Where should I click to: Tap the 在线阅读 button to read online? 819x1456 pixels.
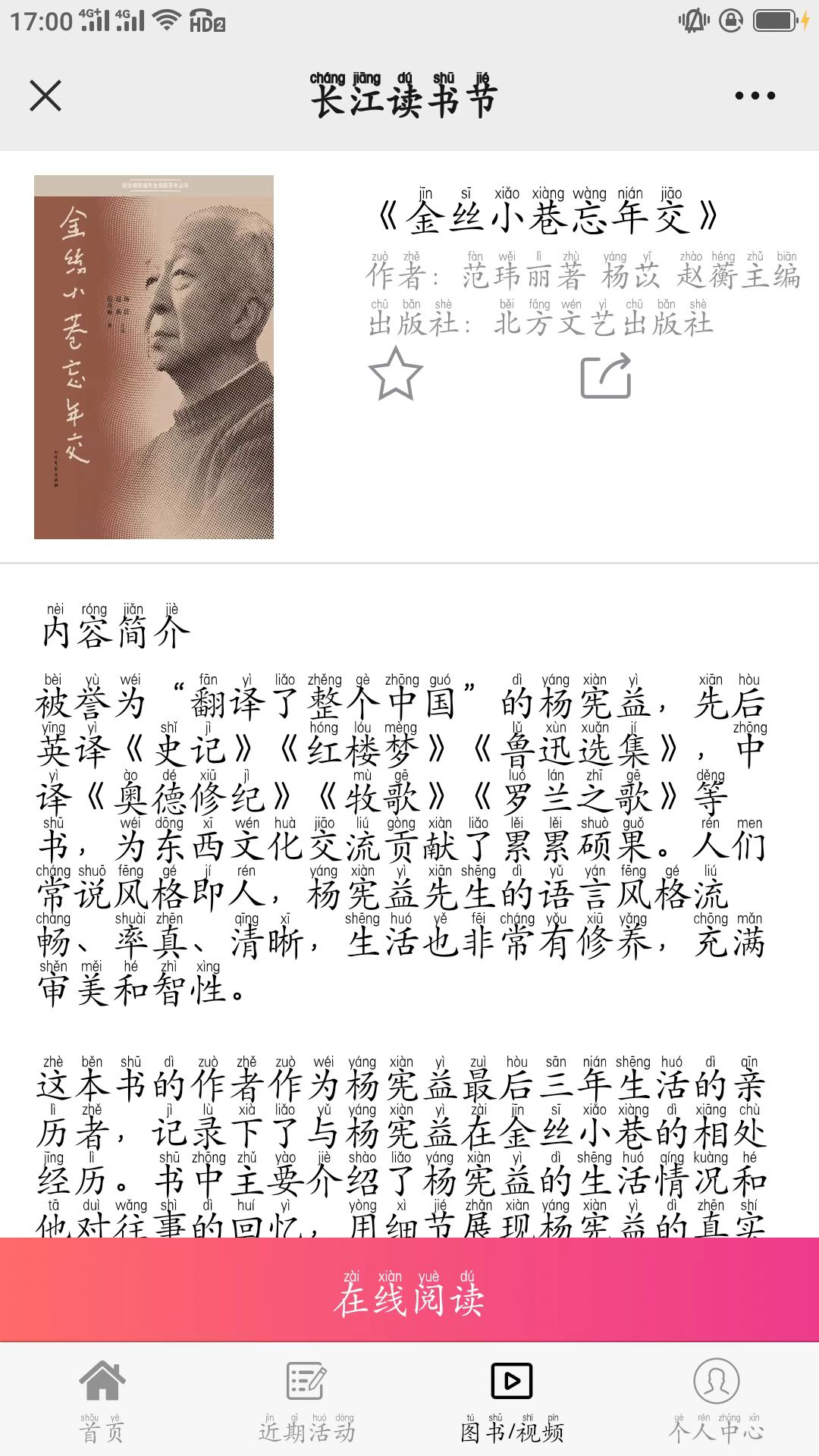pos(409,1290)
